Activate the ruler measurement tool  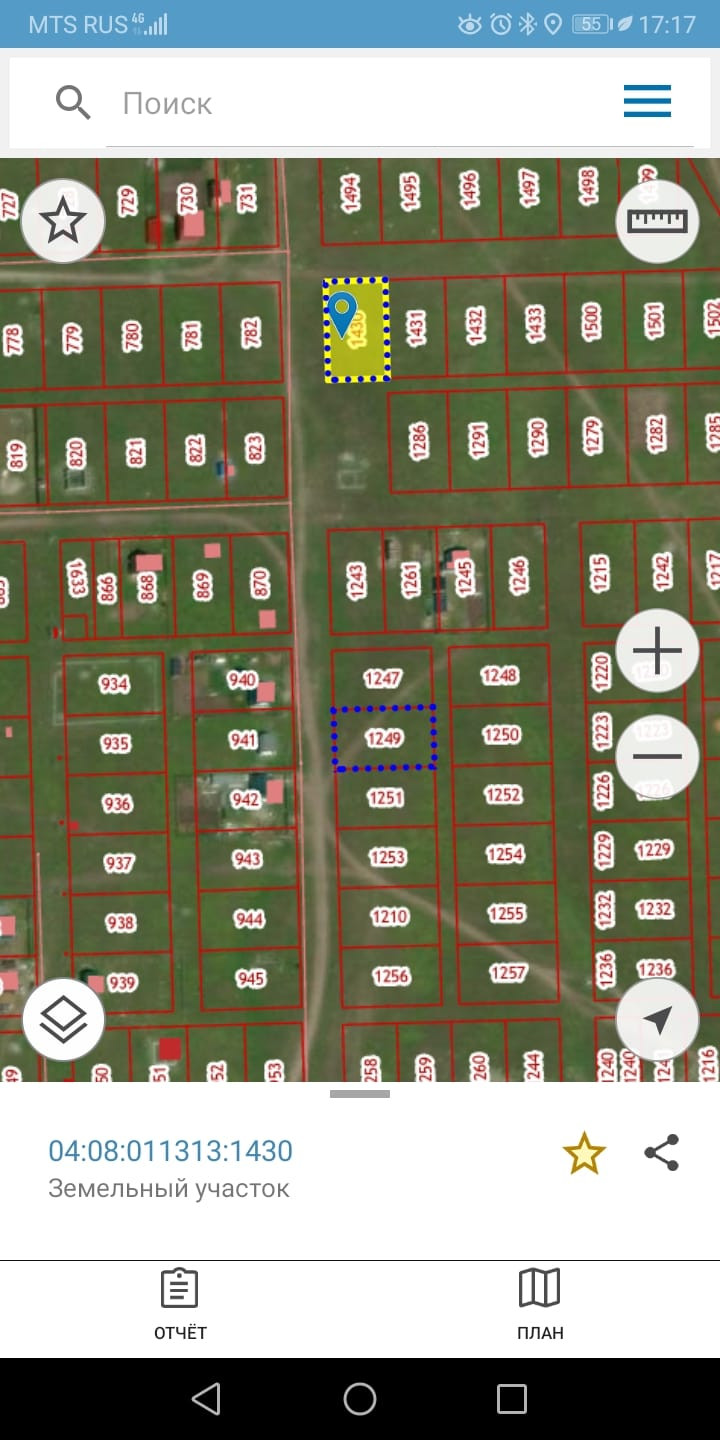657,221
